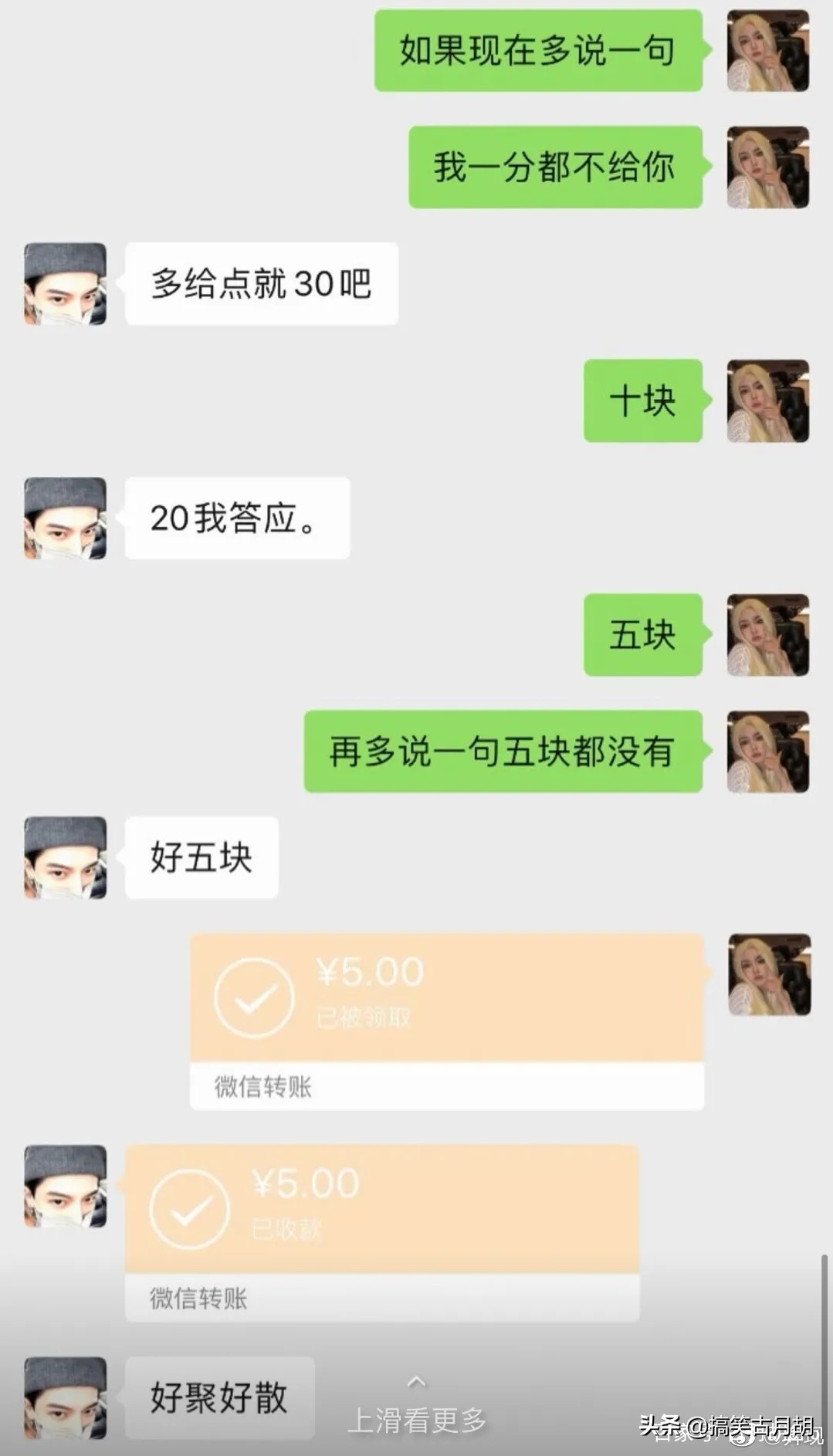Tap the masked man's avatar beside "多给点就30吧"
Image resolution: width=833 pixels, height=1456 pixels.
64,284
